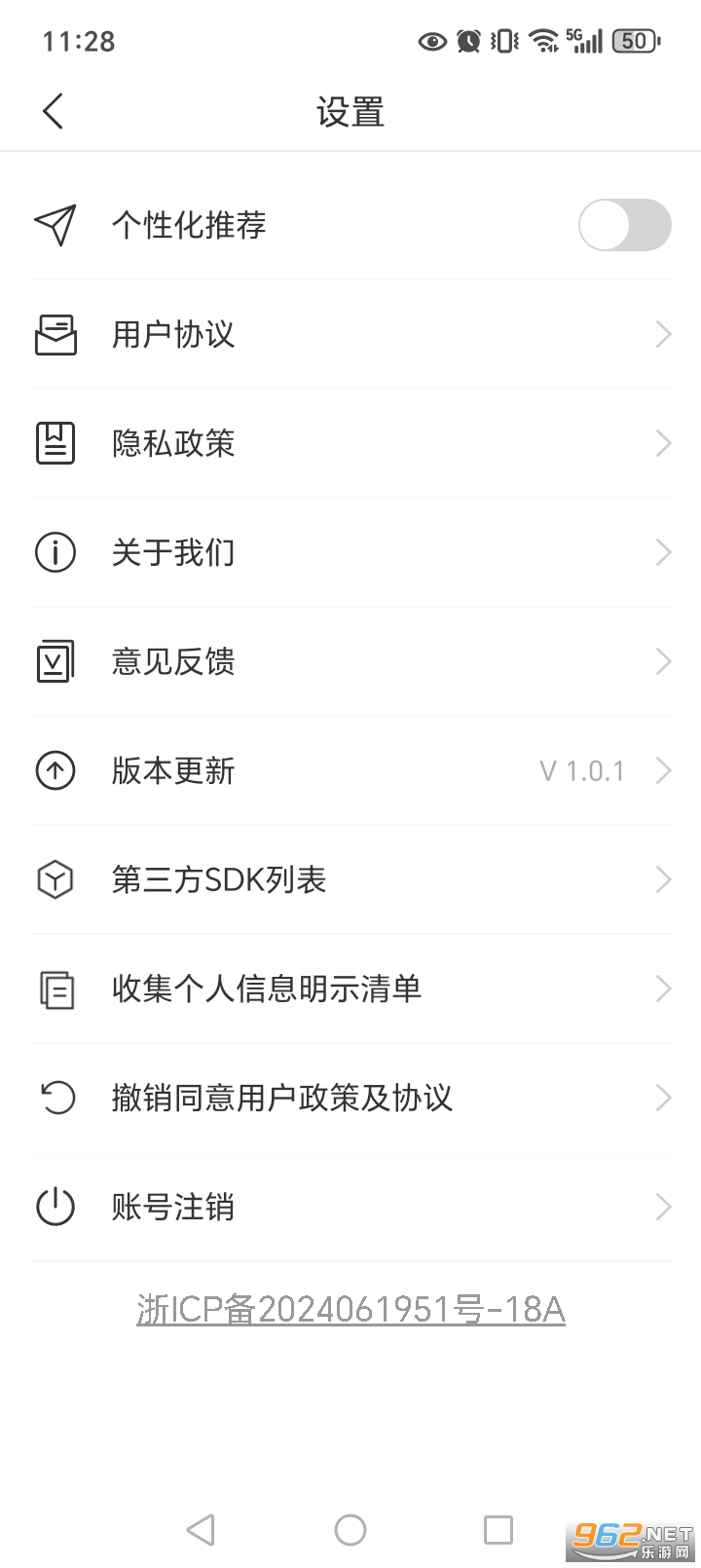Tap the battery indicator showing 50
The image size is (701, 1568).
(634, 41)
